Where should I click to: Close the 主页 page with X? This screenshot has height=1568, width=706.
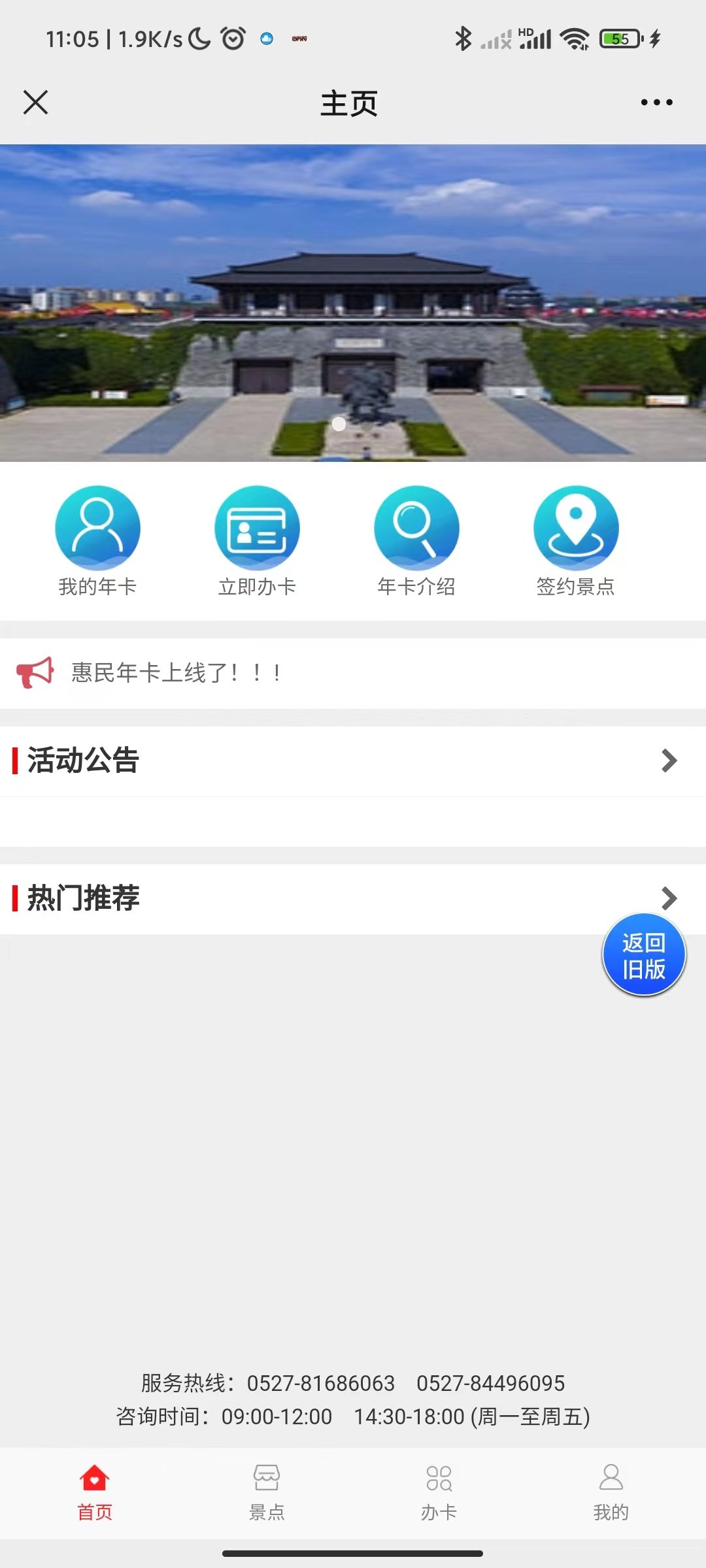[36, 103]
